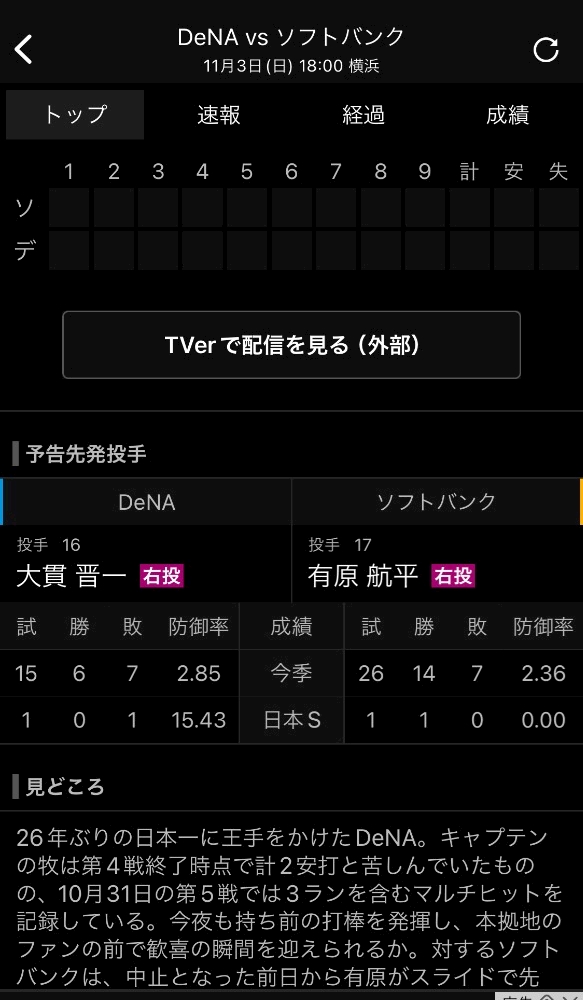View the 成績 tab
This screenshot has width=583, height=1000.
[508, 115]
